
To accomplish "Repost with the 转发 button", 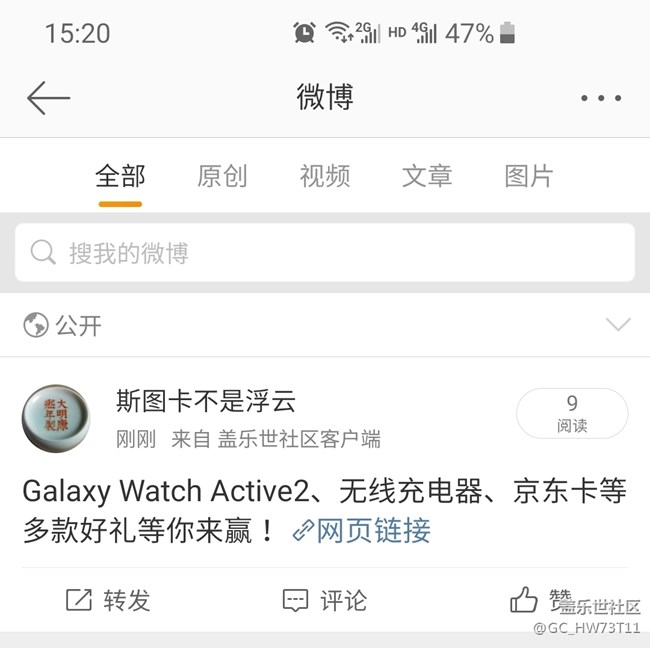I will click(108, 600).
